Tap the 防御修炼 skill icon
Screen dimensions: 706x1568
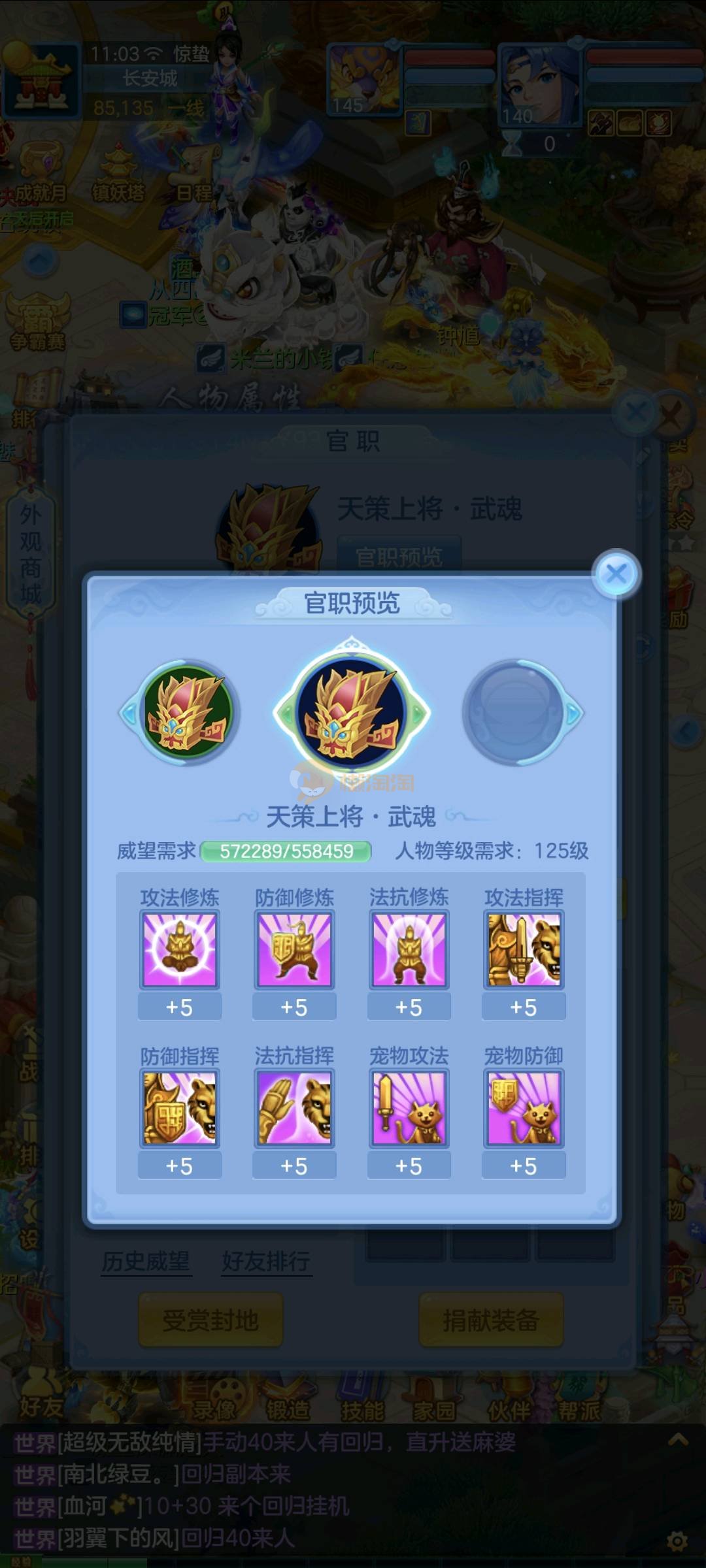[x=294, y=949]
